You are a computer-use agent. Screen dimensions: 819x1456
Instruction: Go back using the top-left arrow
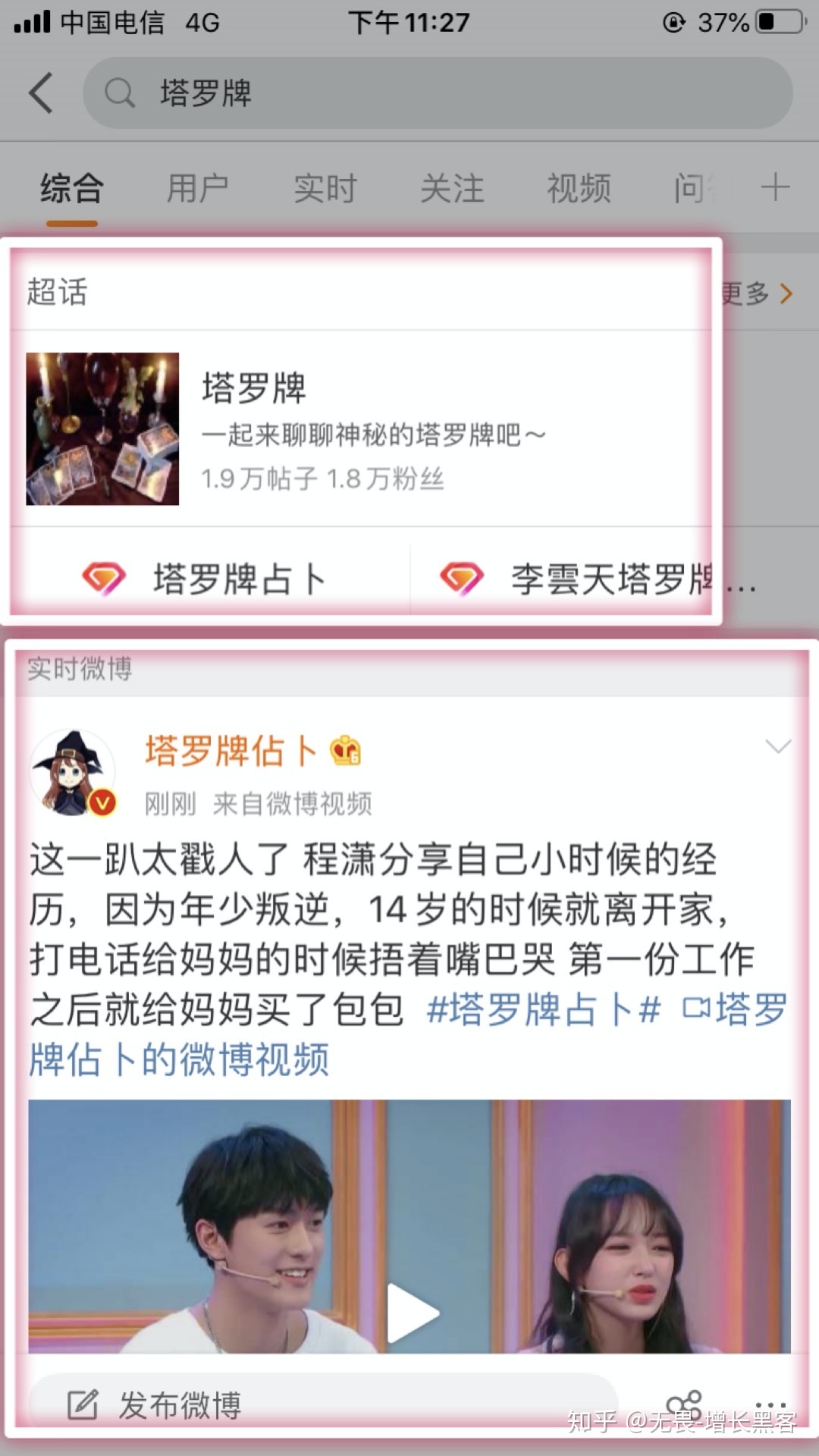point(41,93)
